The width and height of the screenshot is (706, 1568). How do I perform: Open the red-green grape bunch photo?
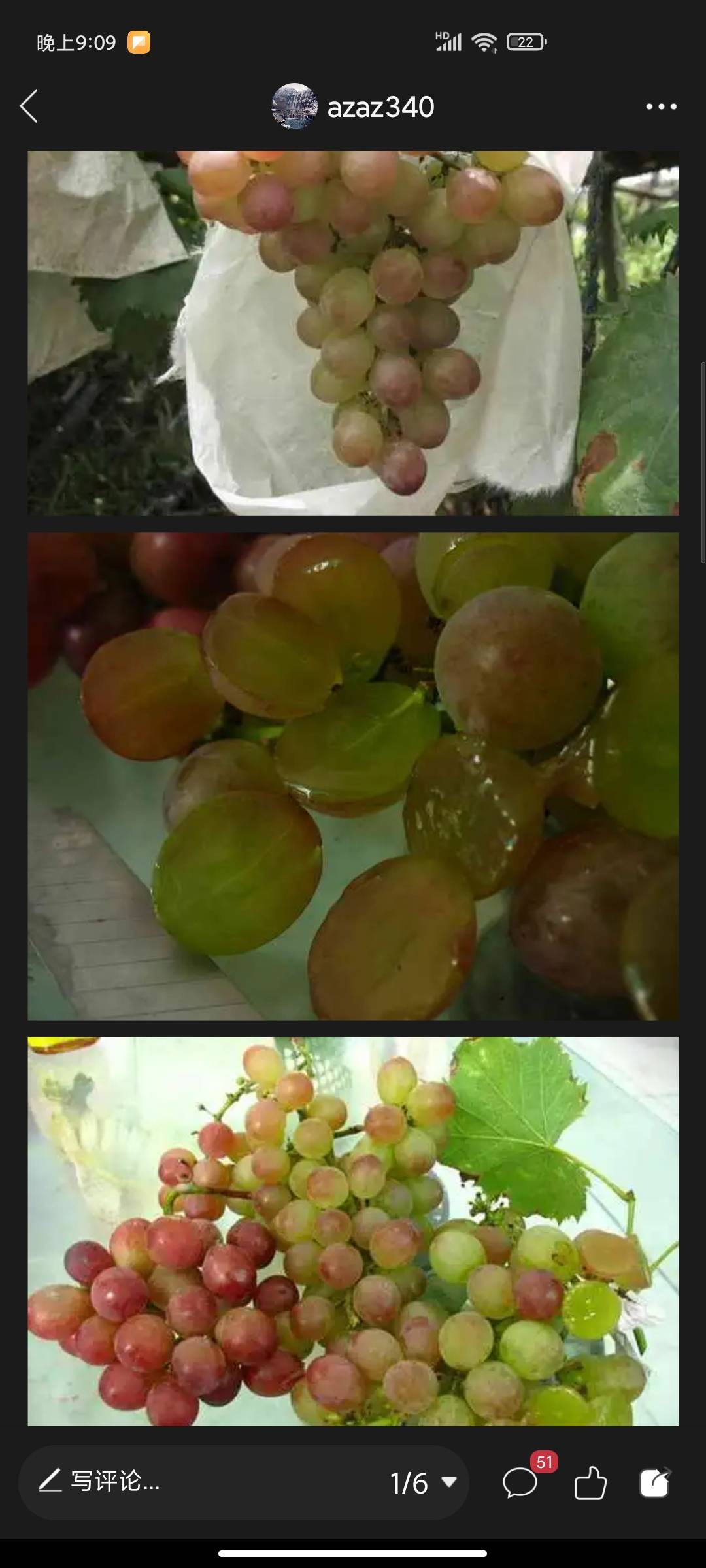point(353,1231)
